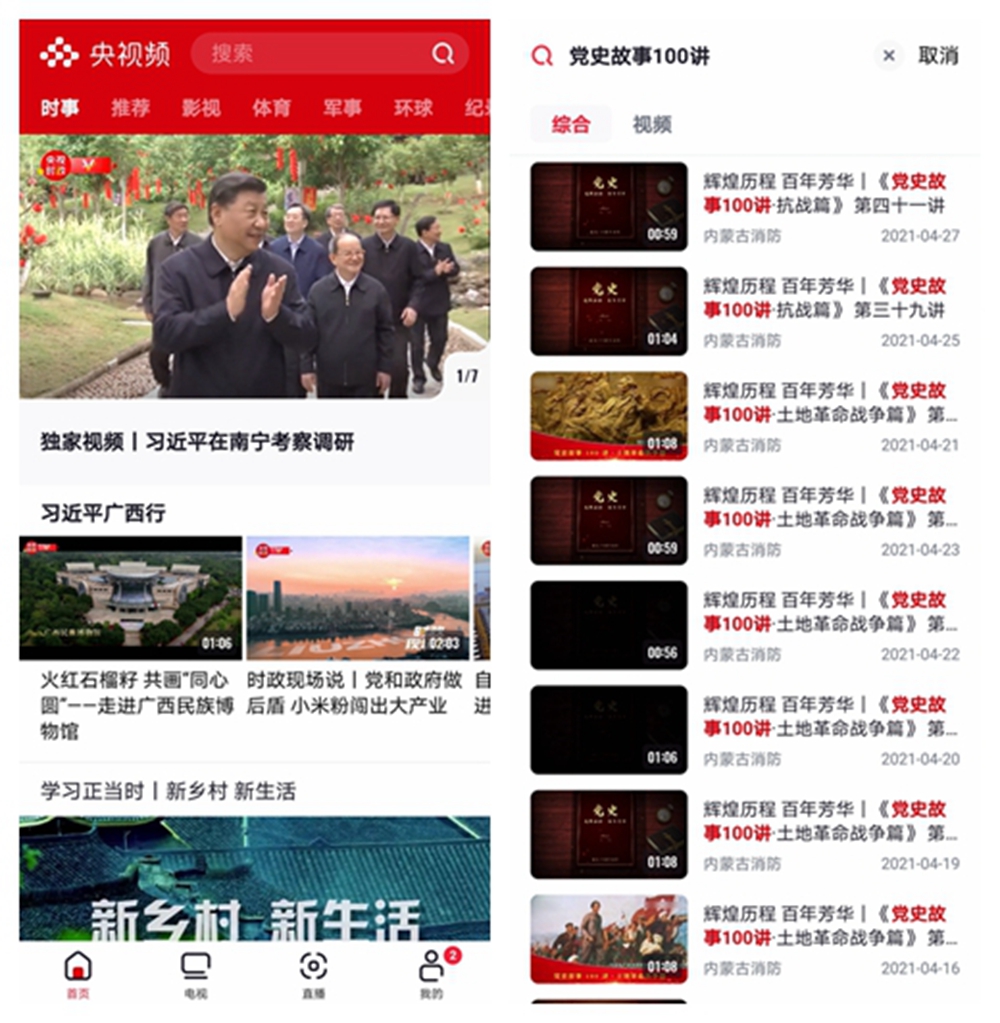Switch to the 推荐 tab
The height and width of the screenshot is (1023, 1000).
coord(130,108)
